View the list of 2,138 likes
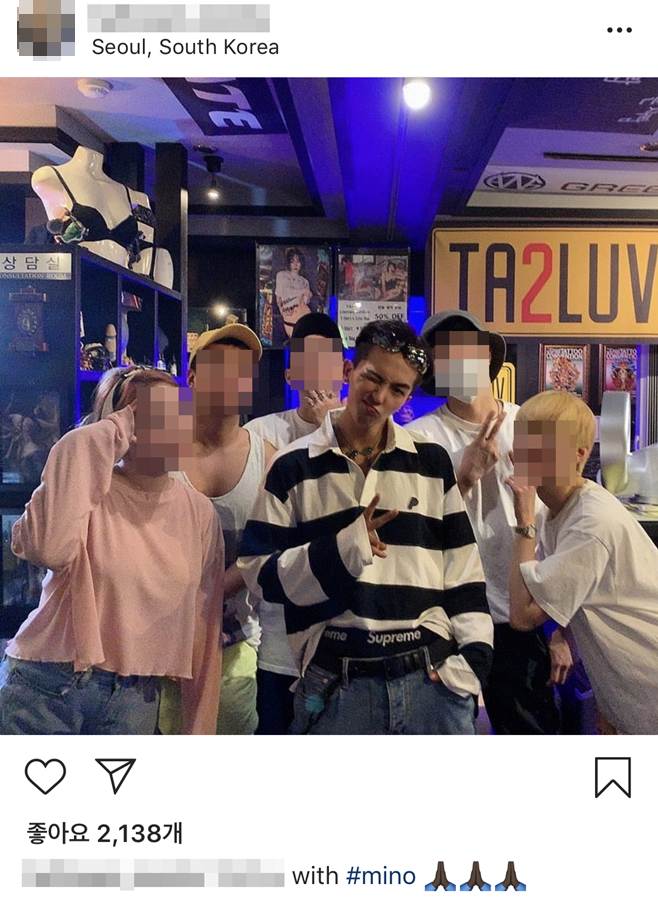The image size is (658, 902). [x=104, y=833]
